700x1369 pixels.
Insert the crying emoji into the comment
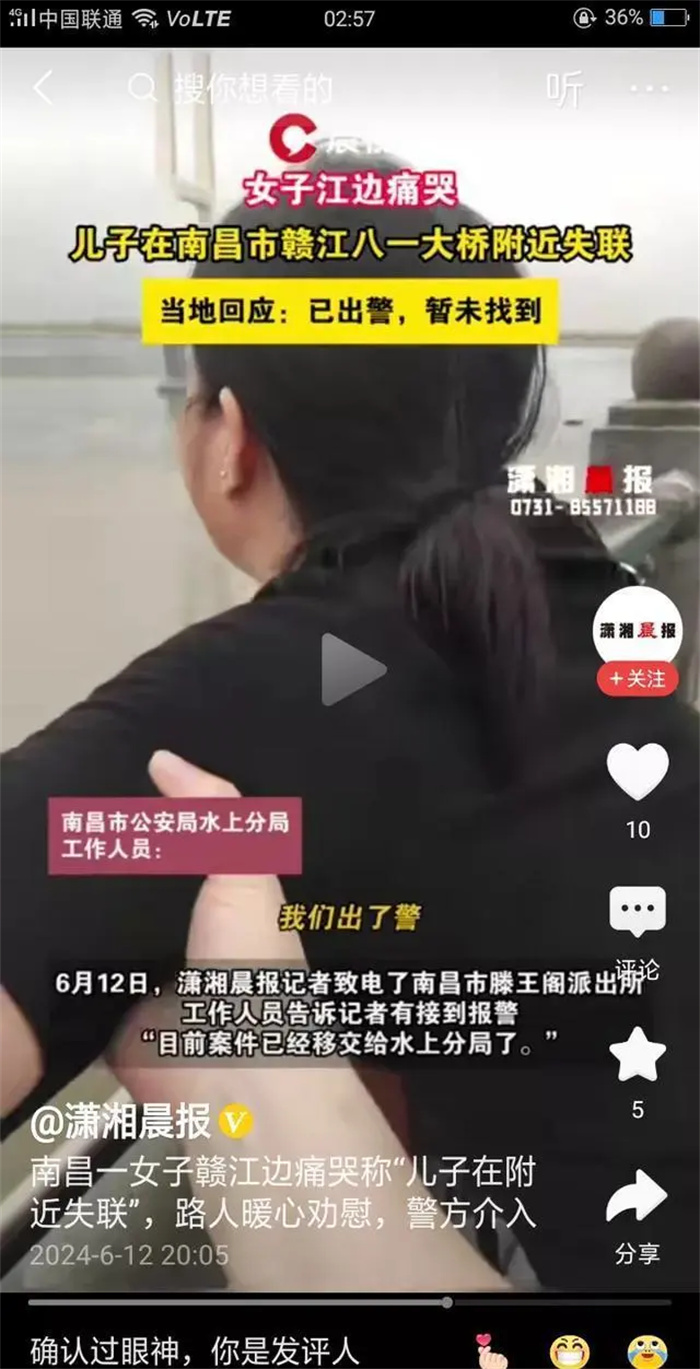point(647,1350)
